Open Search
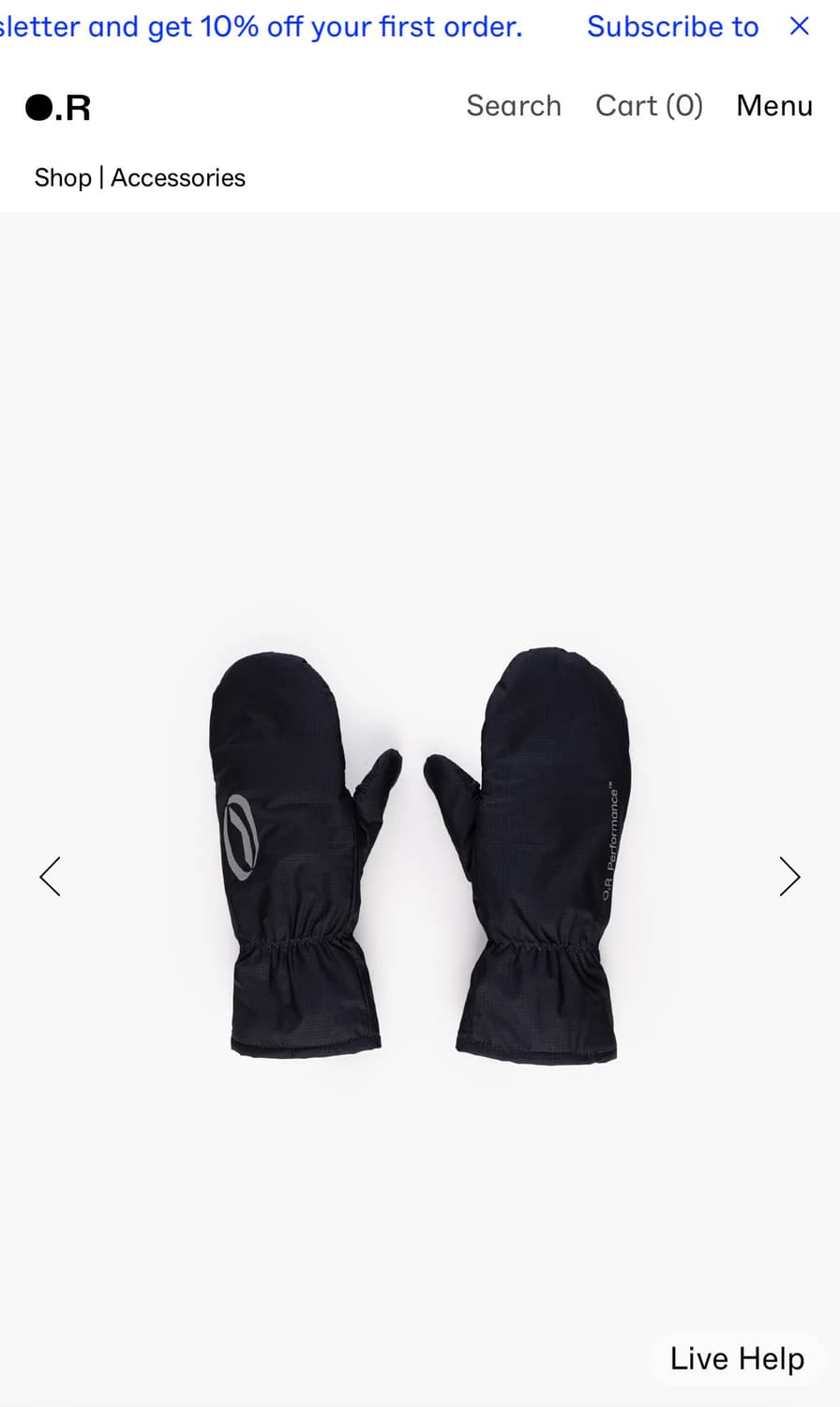 [514, 106]
